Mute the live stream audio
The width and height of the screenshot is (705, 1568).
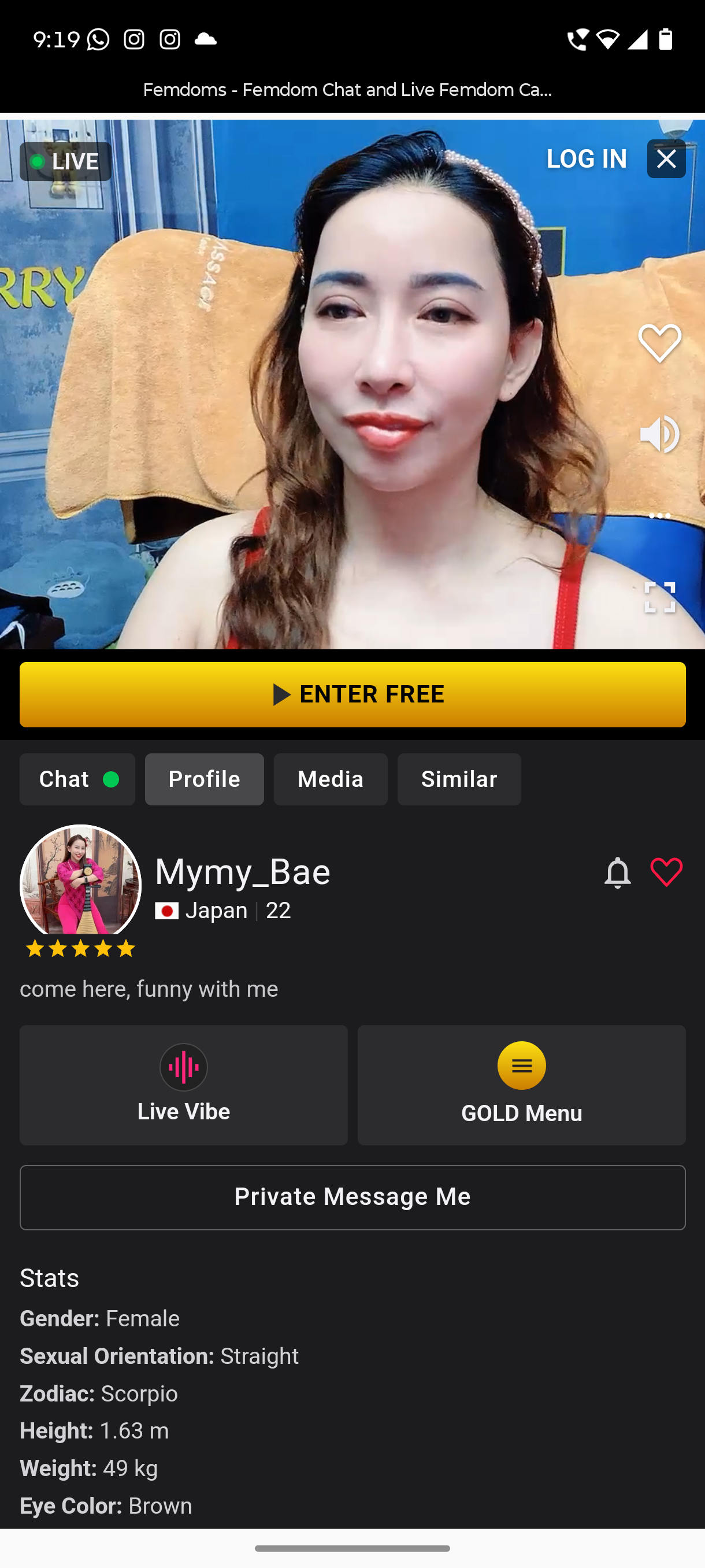pyautogui.click(x=659, y=435)
